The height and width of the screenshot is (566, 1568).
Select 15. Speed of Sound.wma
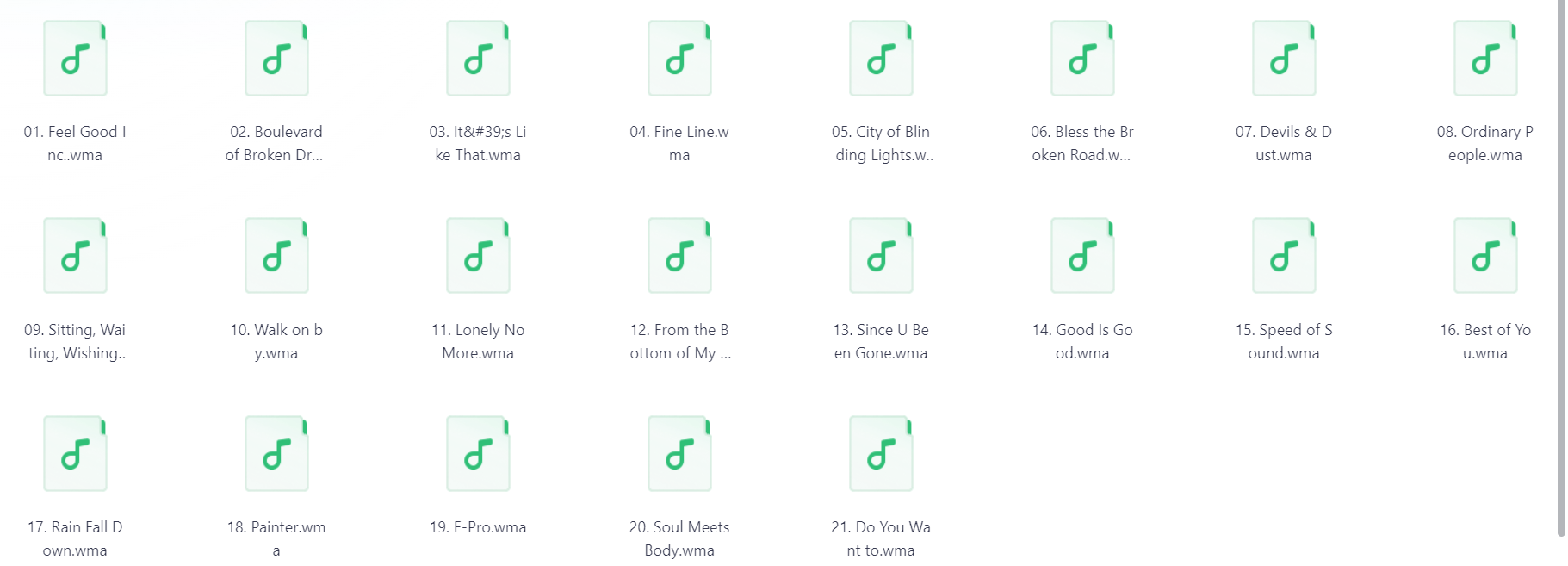1285,256
